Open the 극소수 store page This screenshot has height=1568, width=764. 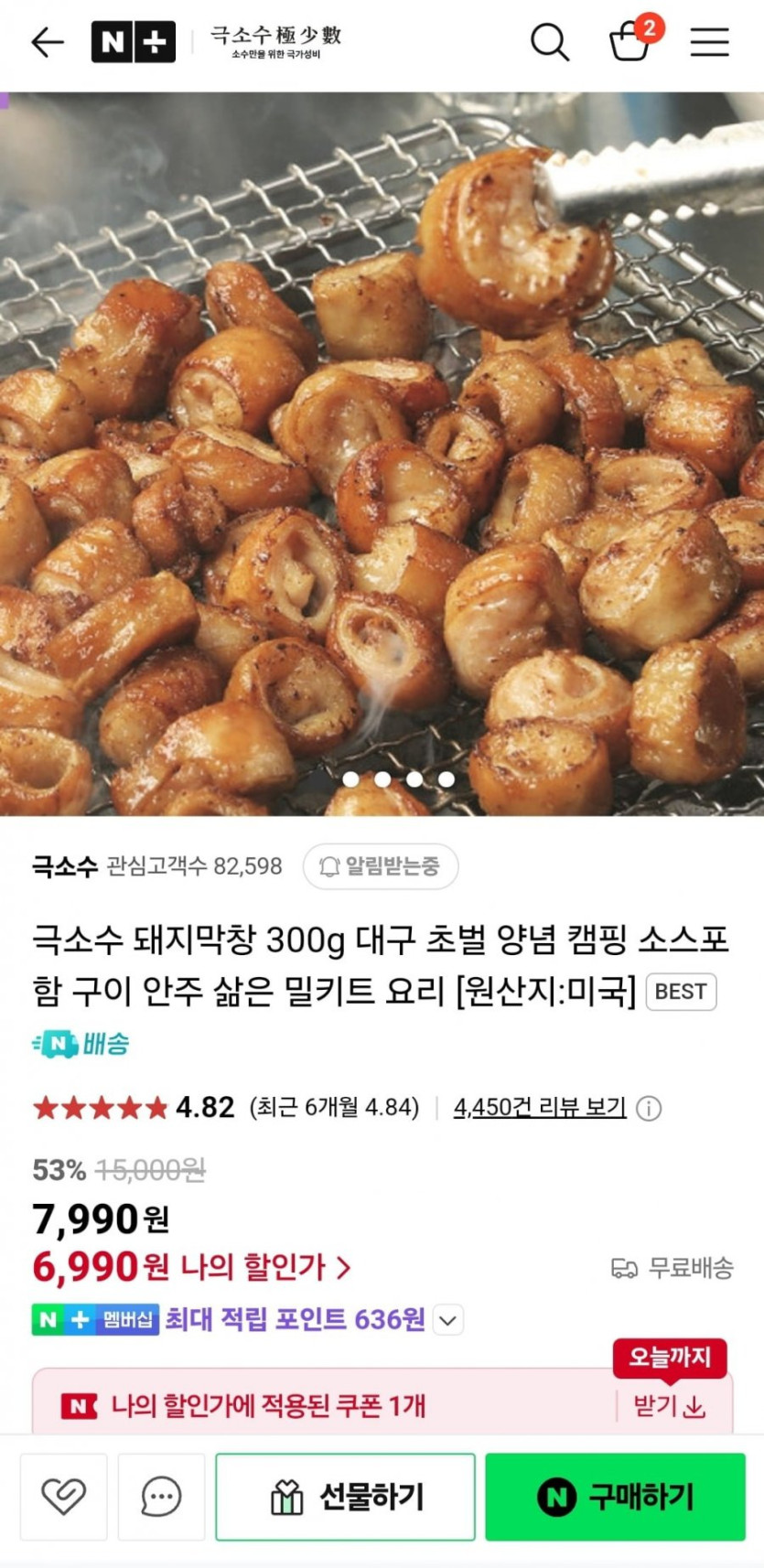(64, 866)
